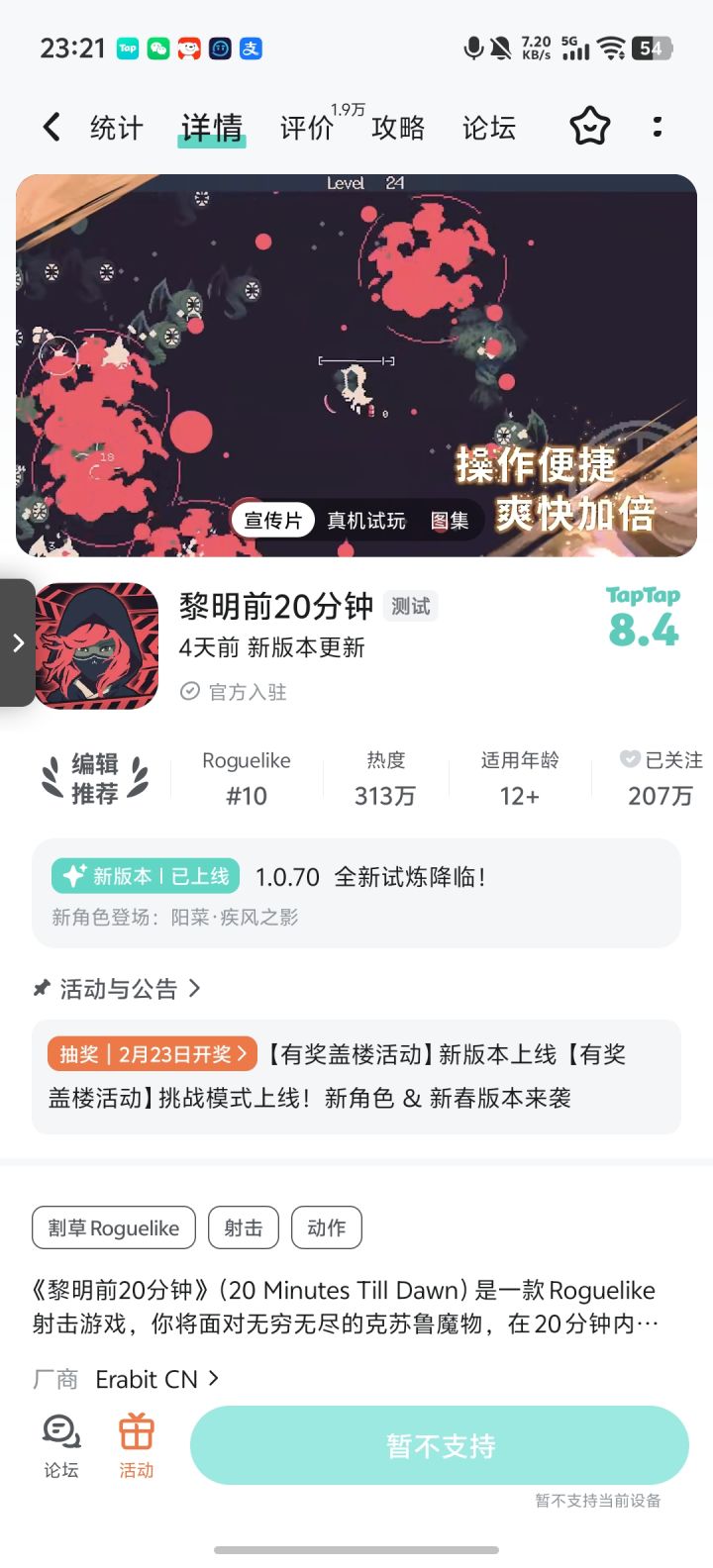This screenshot has height=1568, width=713.
Task: Select the 图集 media option
Action: pyautogui.click(x=451, y=521)
